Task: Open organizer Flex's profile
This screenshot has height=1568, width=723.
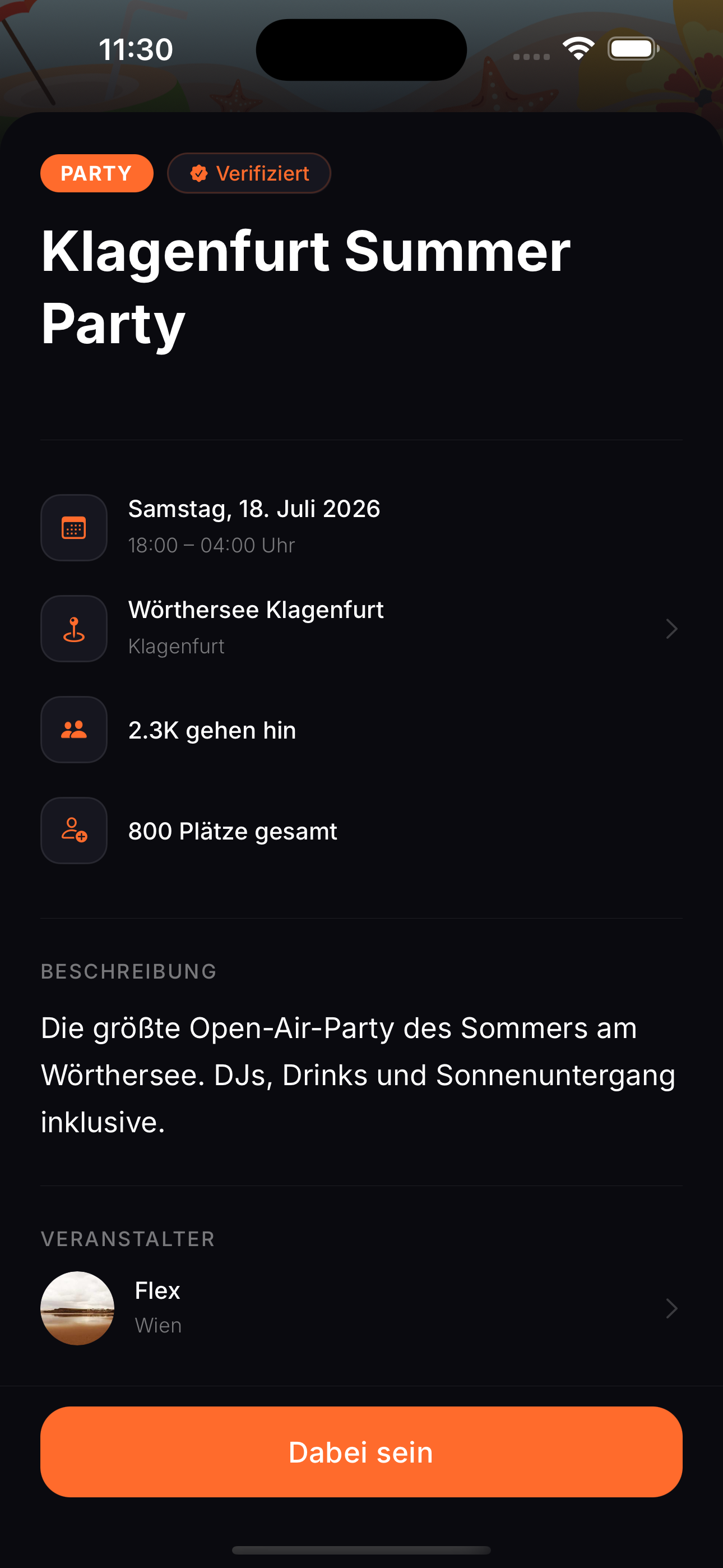Action: pos(360,1307)
